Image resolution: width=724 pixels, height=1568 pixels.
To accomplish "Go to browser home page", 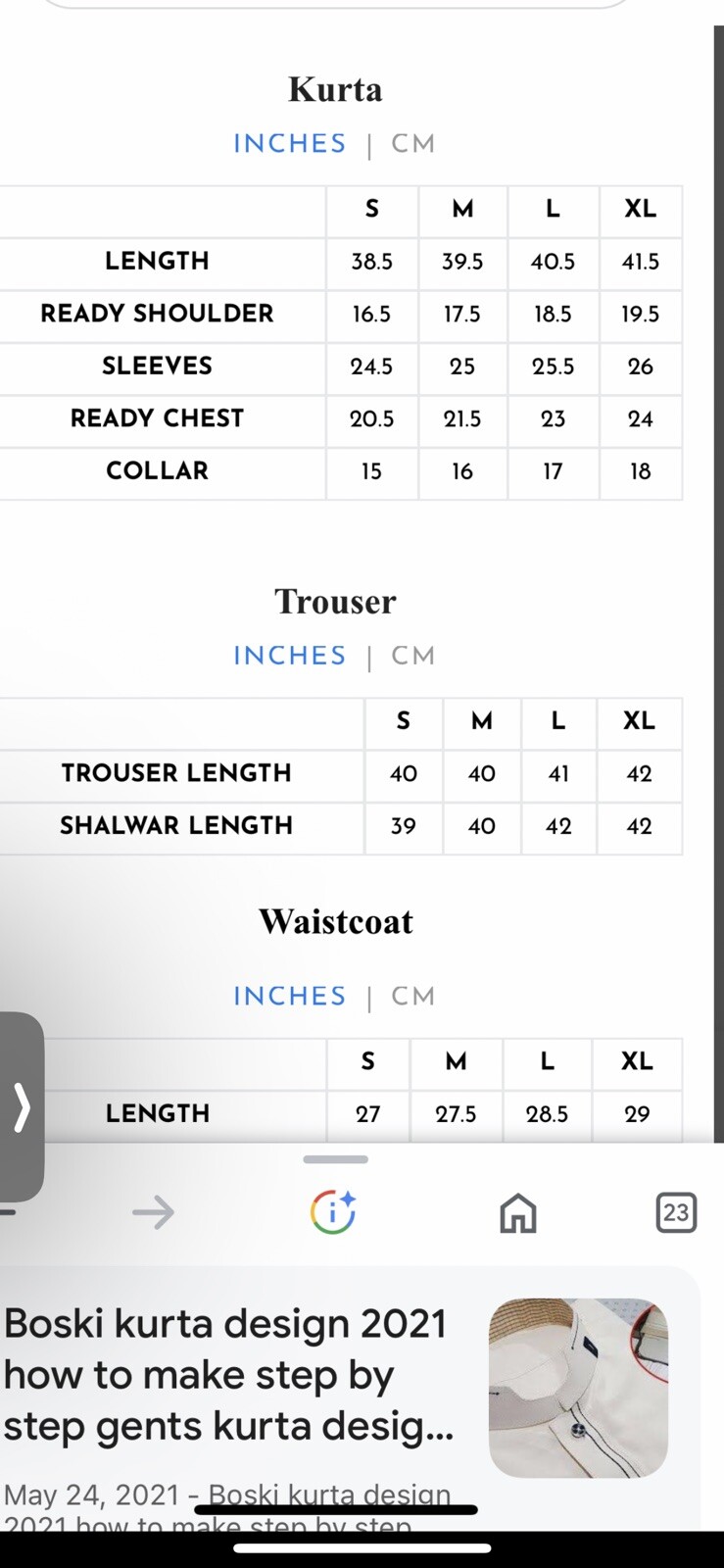I will click(x=517, y=1213).
